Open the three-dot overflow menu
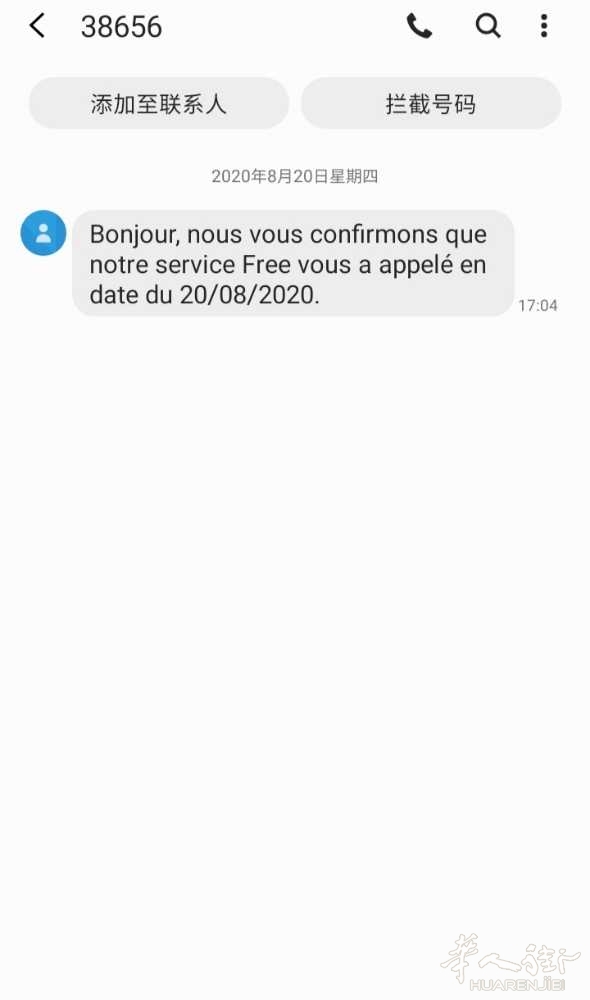590x1000 pixels. coord(544,26)
